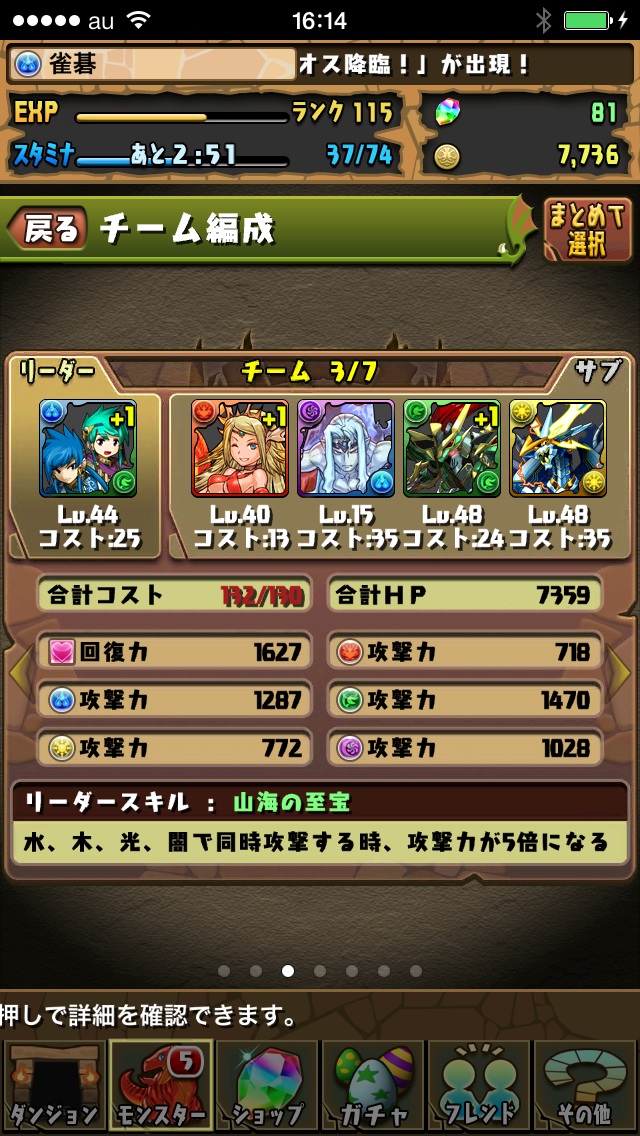Open the まとめて選択 bulk select button

(x=587, y=230)
